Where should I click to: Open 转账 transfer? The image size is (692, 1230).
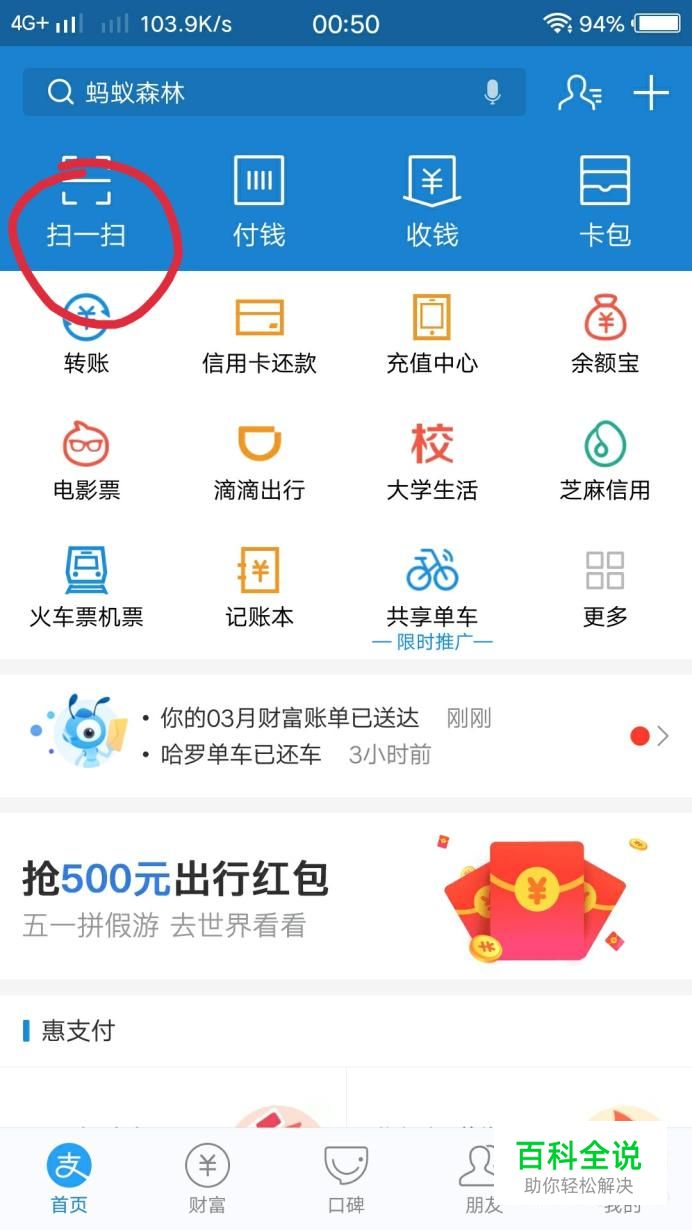point(86,334)
